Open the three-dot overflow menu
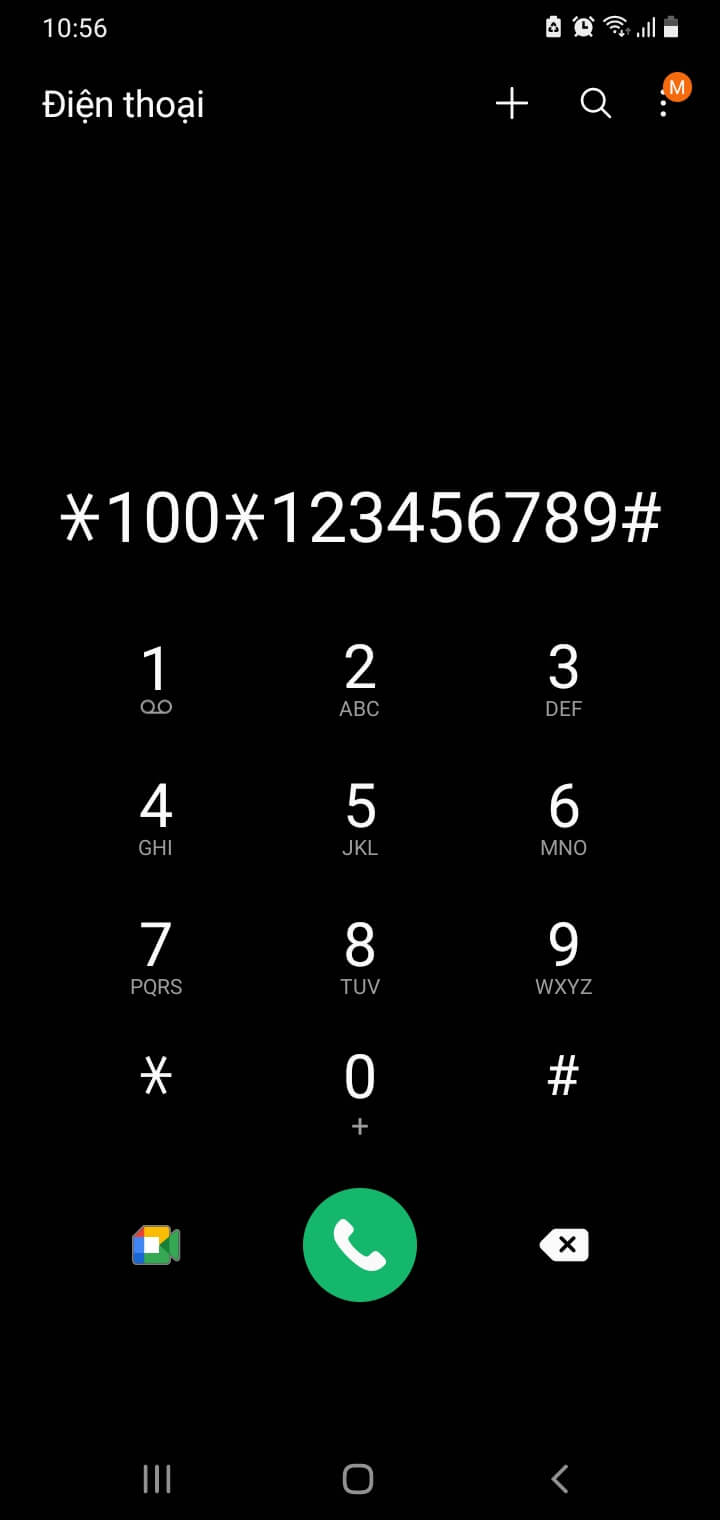The image size is (720, 1520). [664, 103]
